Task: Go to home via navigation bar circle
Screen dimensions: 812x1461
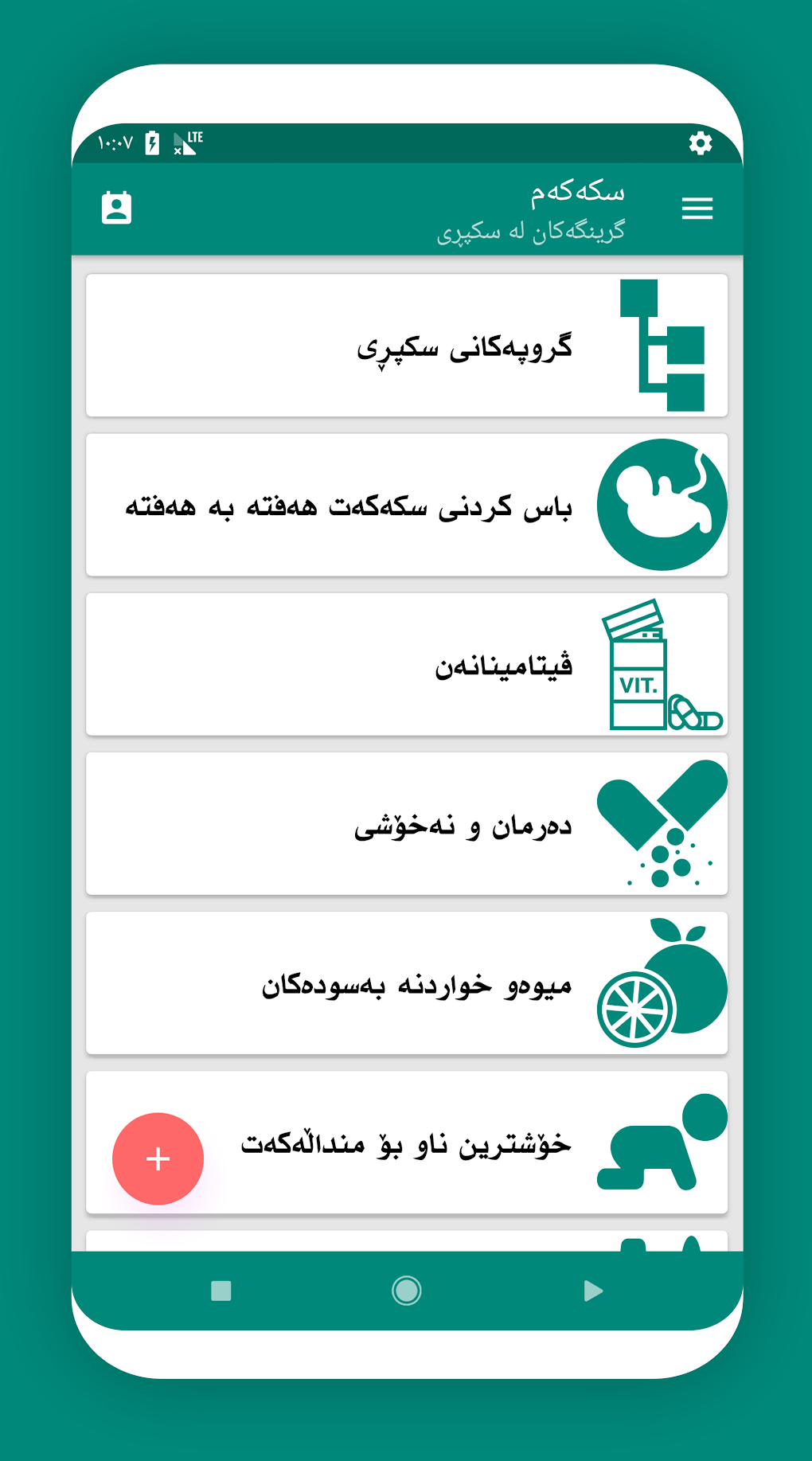Action: 406,1291
